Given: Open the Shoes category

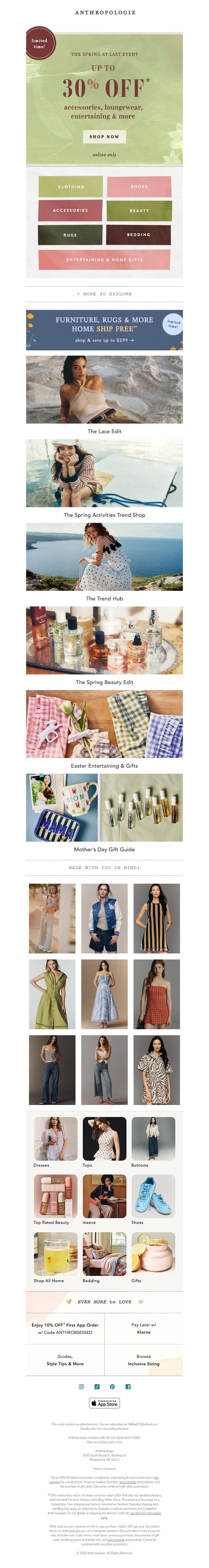Looking at the screenshot, I should click(x=139, y=186).
